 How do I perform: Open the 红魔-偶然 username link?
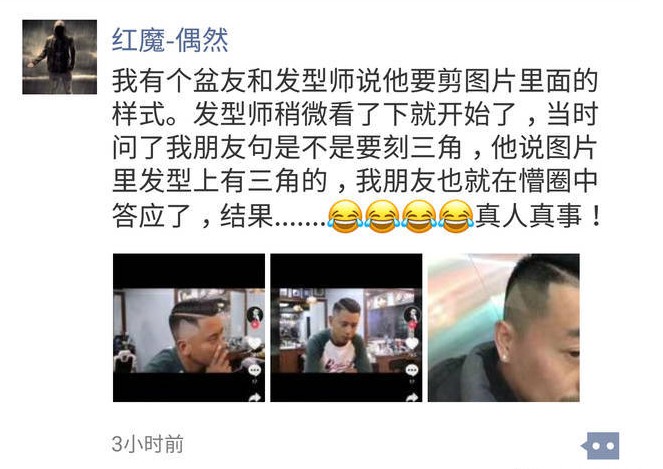[x=170, y=40]
